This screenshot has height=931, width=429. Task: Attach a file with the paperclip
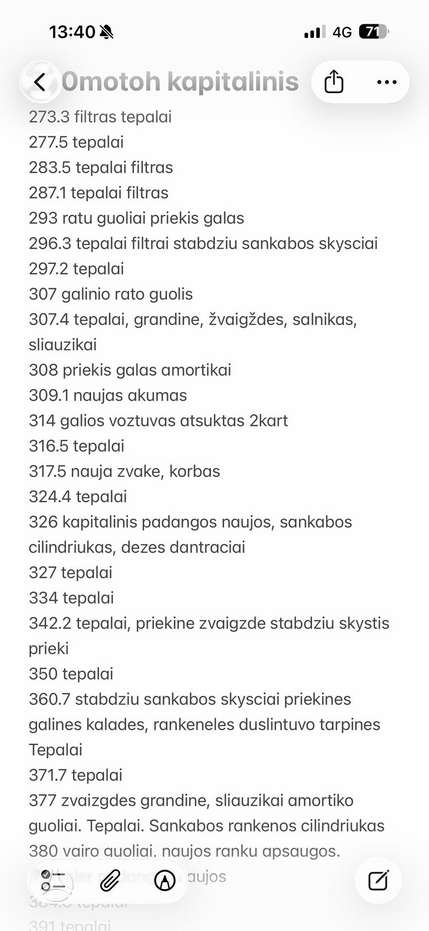110,881
